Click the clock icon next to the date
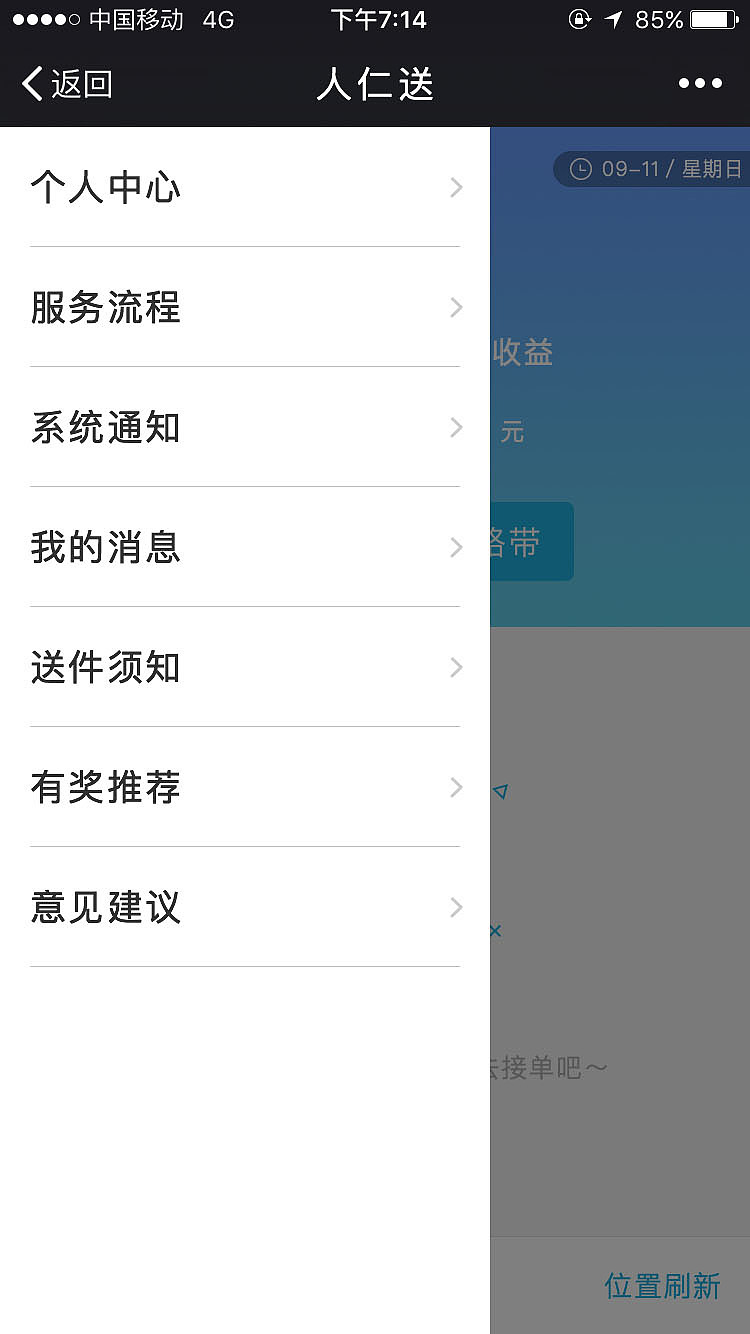 coord(580,170)
